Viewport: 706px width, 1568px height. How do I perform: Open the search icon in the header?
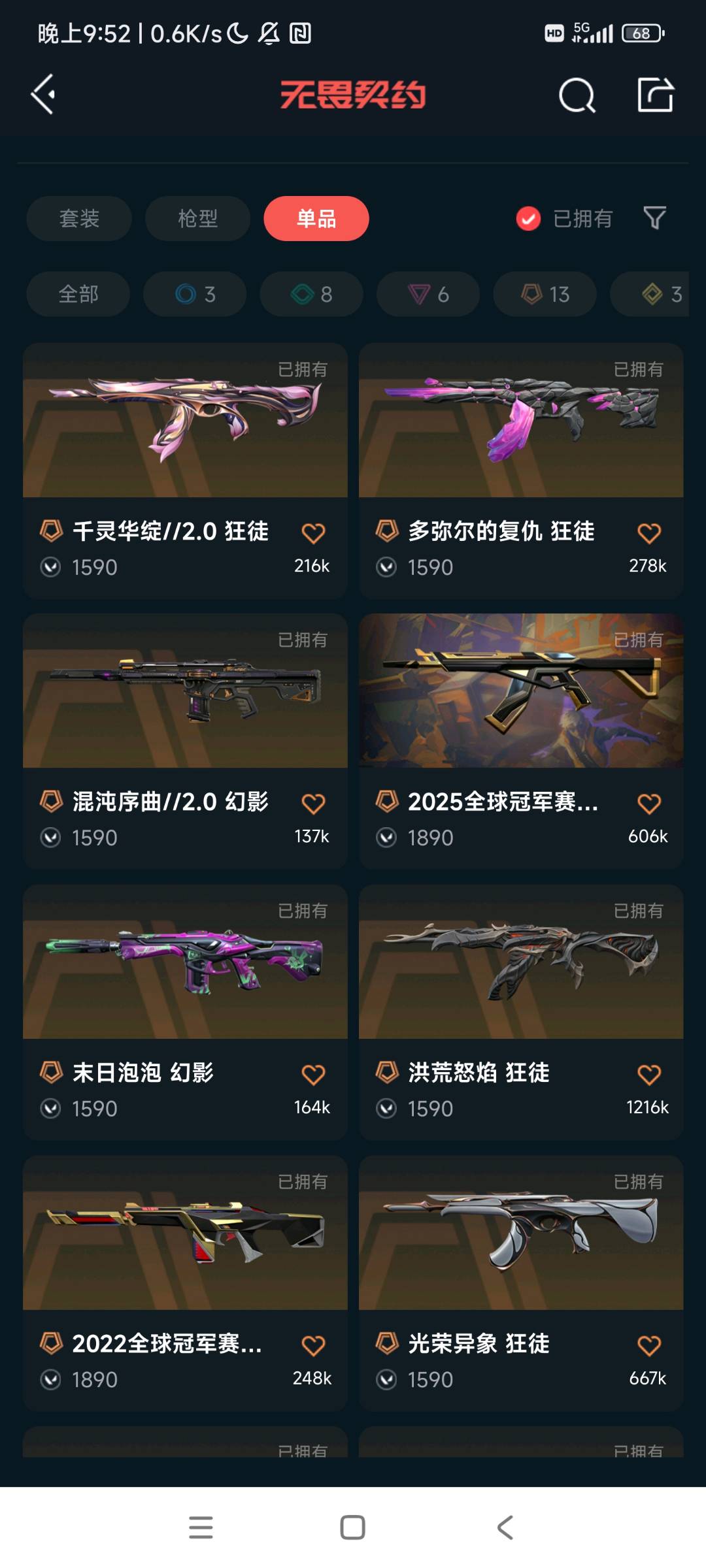(x=577, y=96)
